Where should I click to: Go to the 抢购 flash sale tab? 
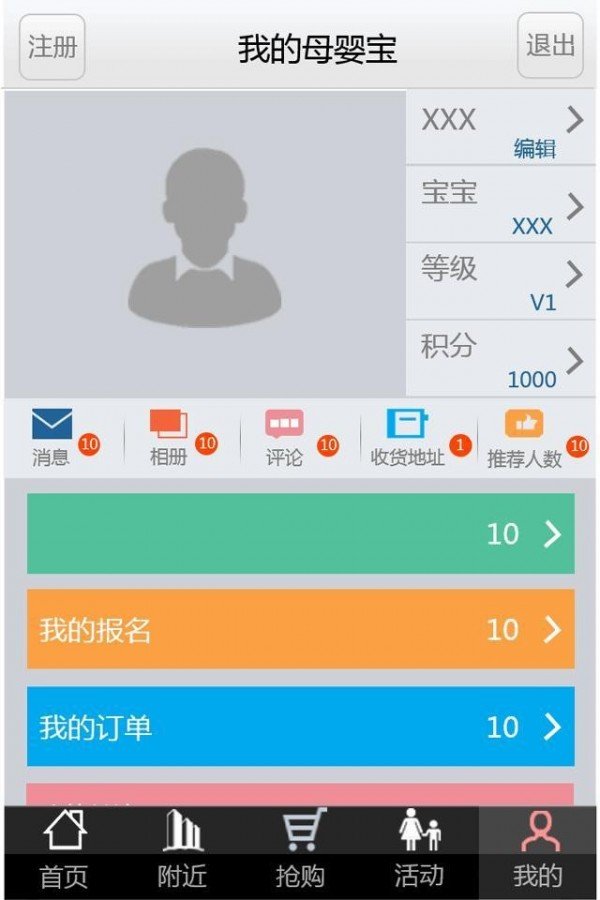(x=300, y=851)
